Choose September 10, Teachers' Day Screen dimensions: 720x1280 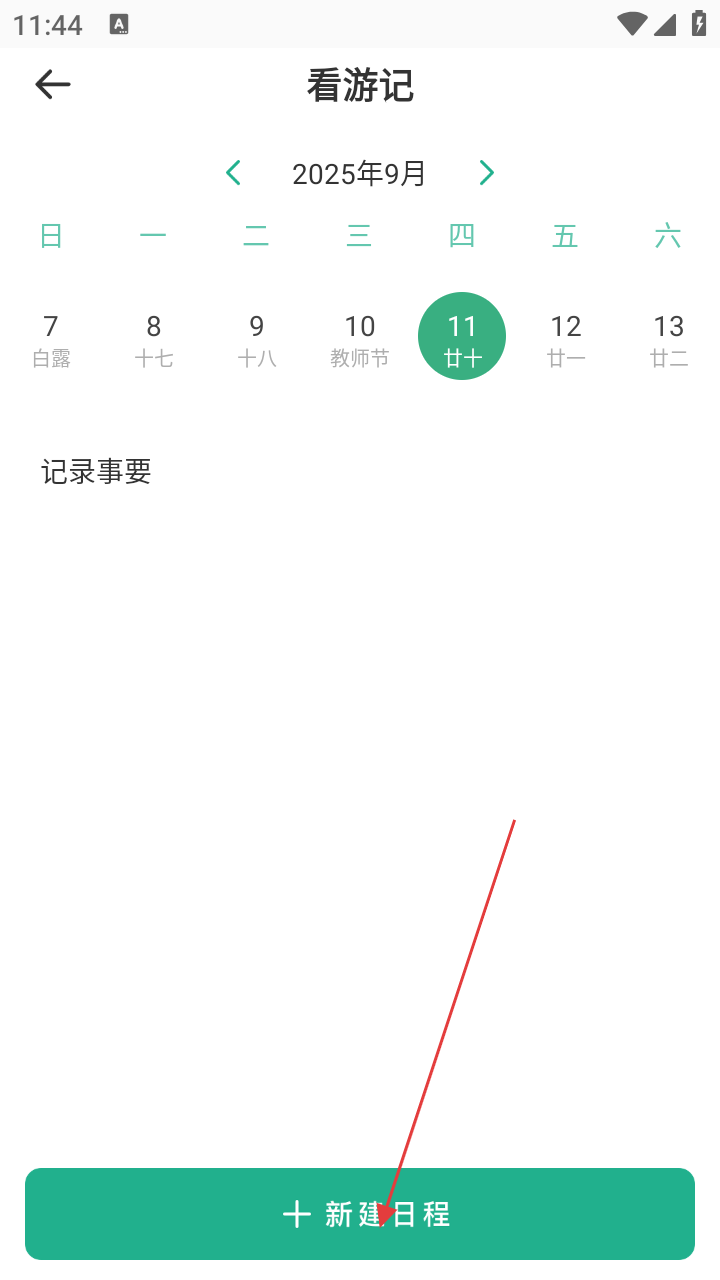tap(360, 338)
